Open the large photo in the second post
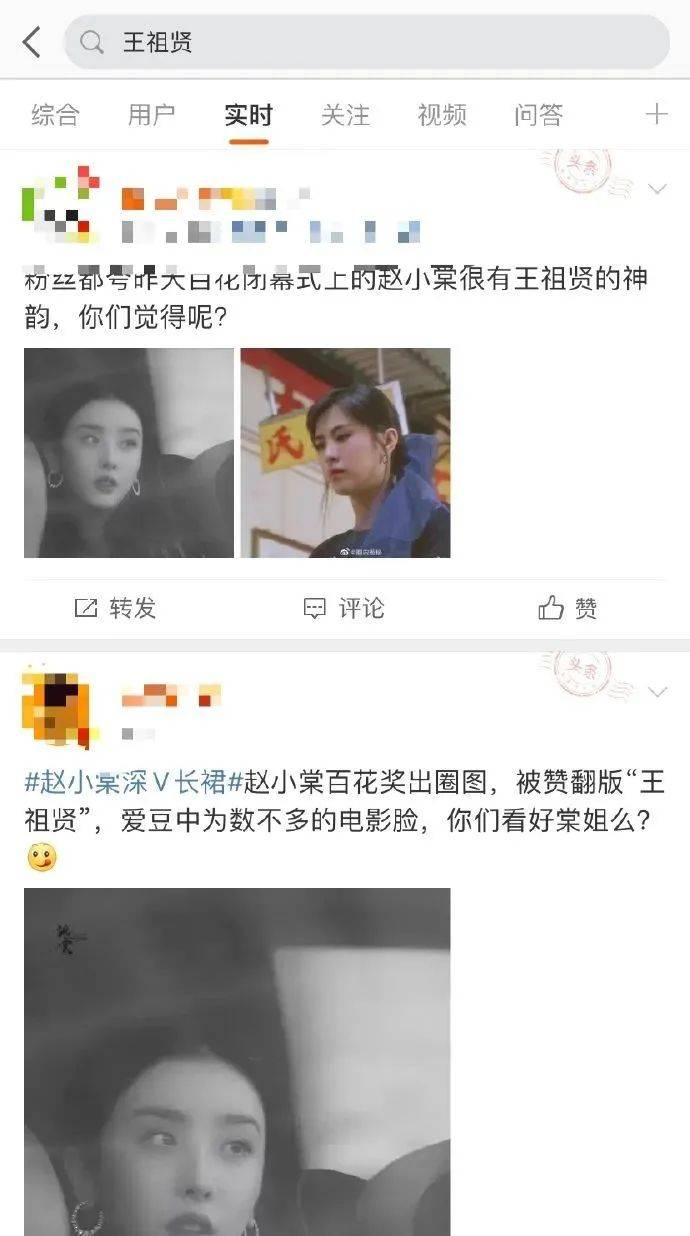690x1236 pixels. tap(237, 1060)
